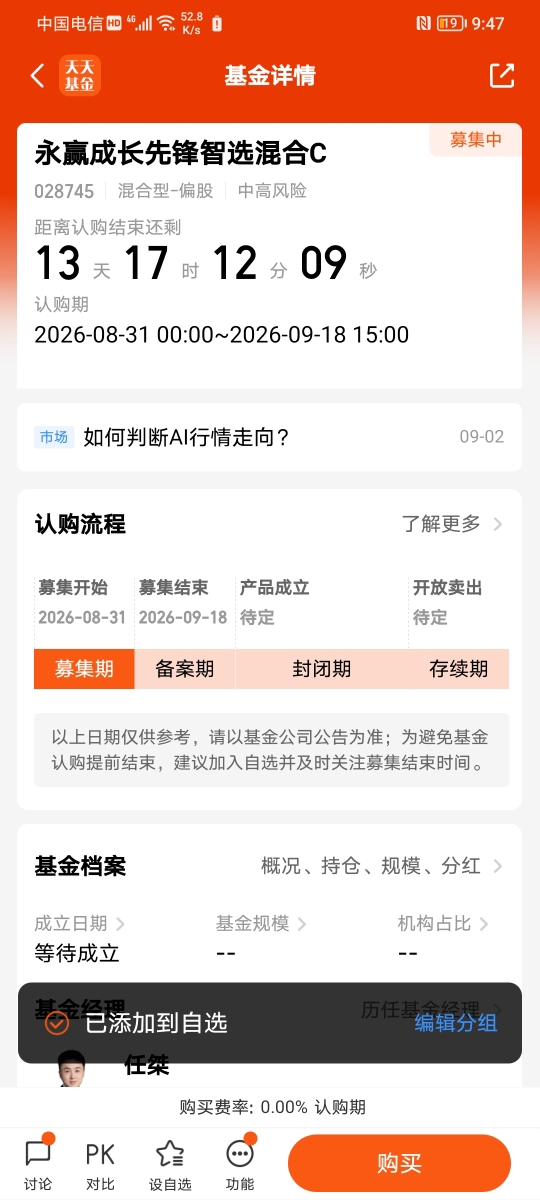View 机构占比 details
Screen dimensions: 540x1200
tap(443, 924)
